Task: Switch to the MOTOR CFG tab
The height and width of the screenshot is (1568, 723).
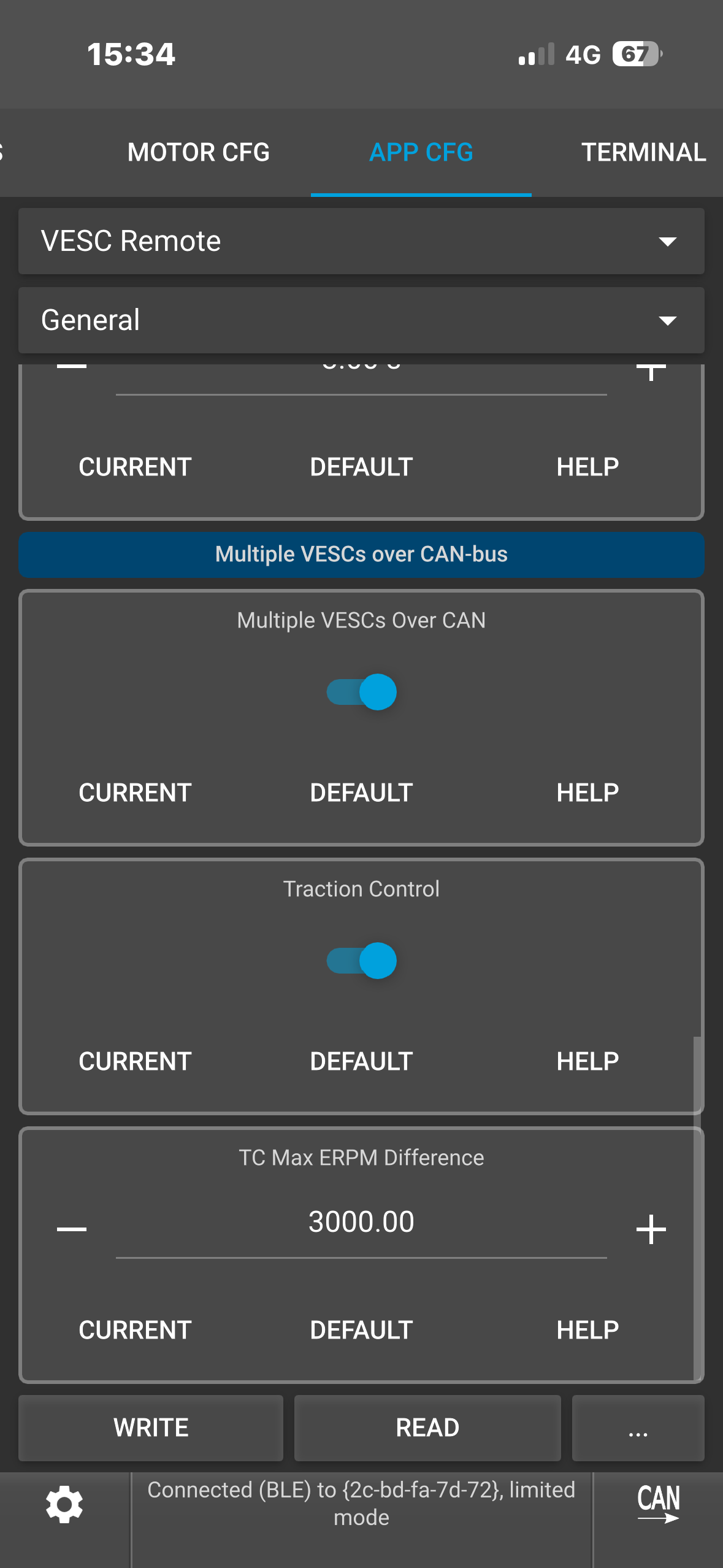Action: click(198, 152)
